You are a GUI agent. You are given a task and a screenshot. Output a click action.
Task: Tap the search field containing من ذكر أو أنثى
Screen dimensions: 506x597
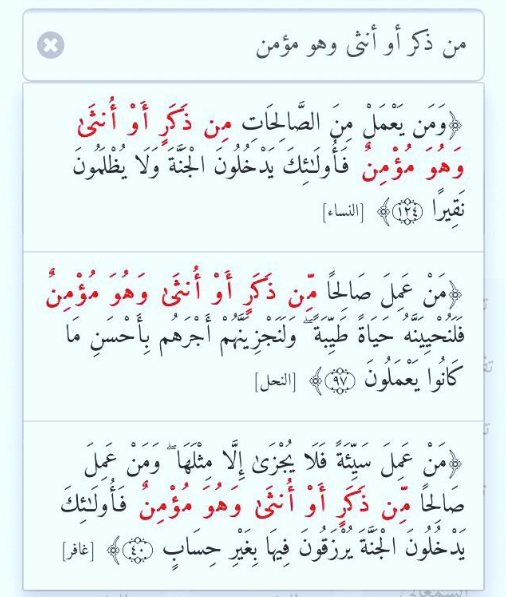pos(253,45)
